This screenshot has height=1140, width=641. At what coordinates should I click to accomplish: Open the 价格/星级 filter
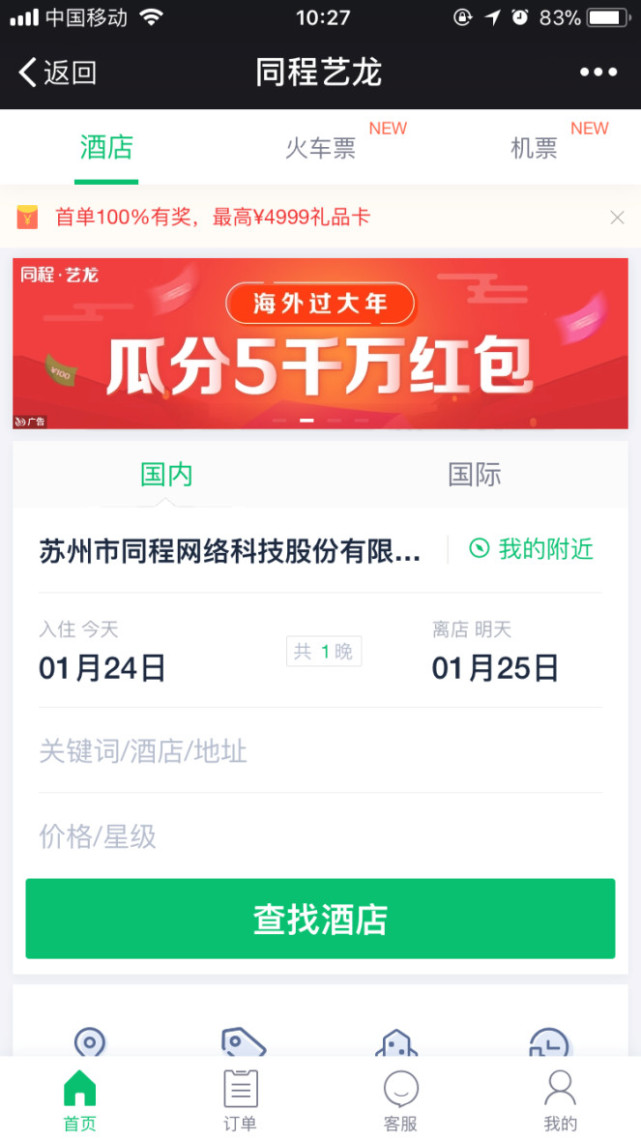click(320, 836)
